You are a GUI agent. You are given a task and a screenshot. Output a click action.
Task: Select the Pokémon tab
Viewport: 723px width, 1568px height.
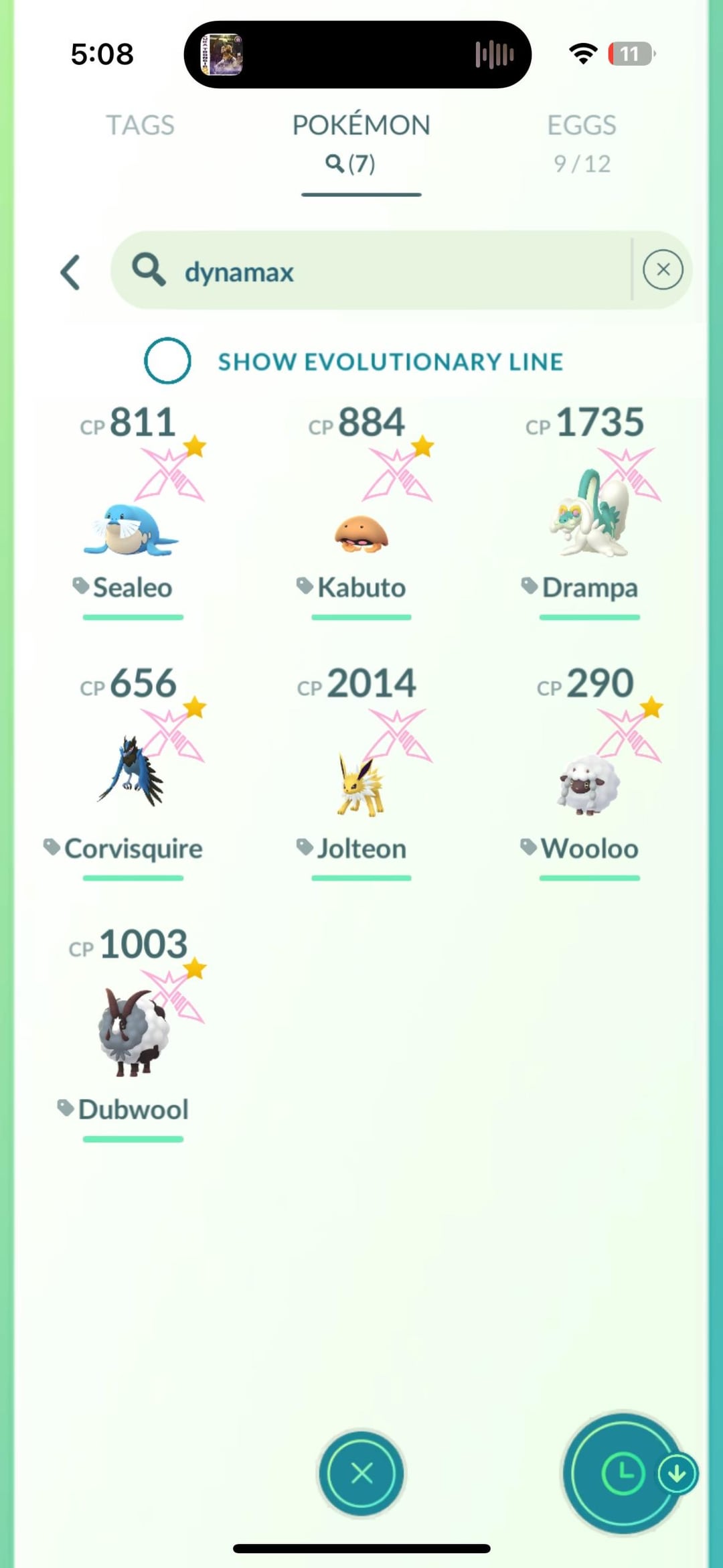[x=361, y=141]
